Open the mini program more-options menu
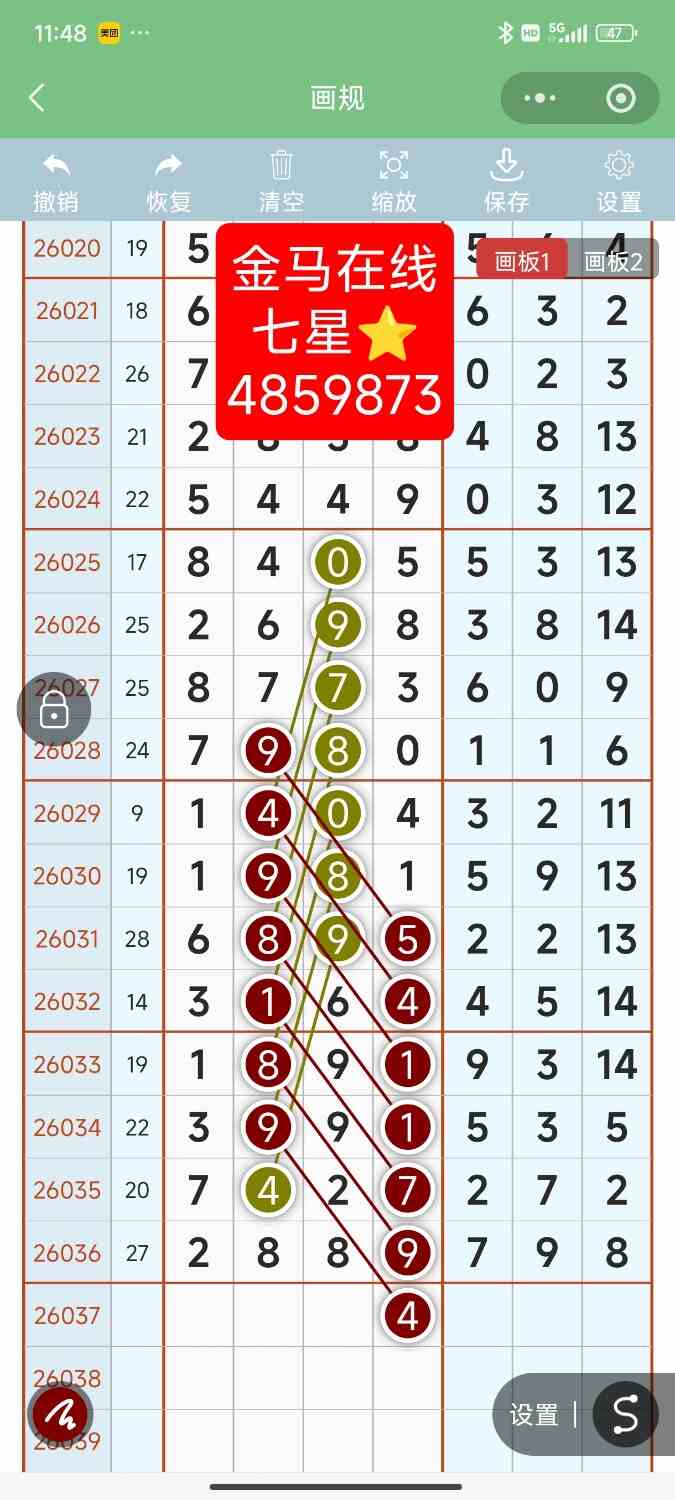 coord(540,98)
